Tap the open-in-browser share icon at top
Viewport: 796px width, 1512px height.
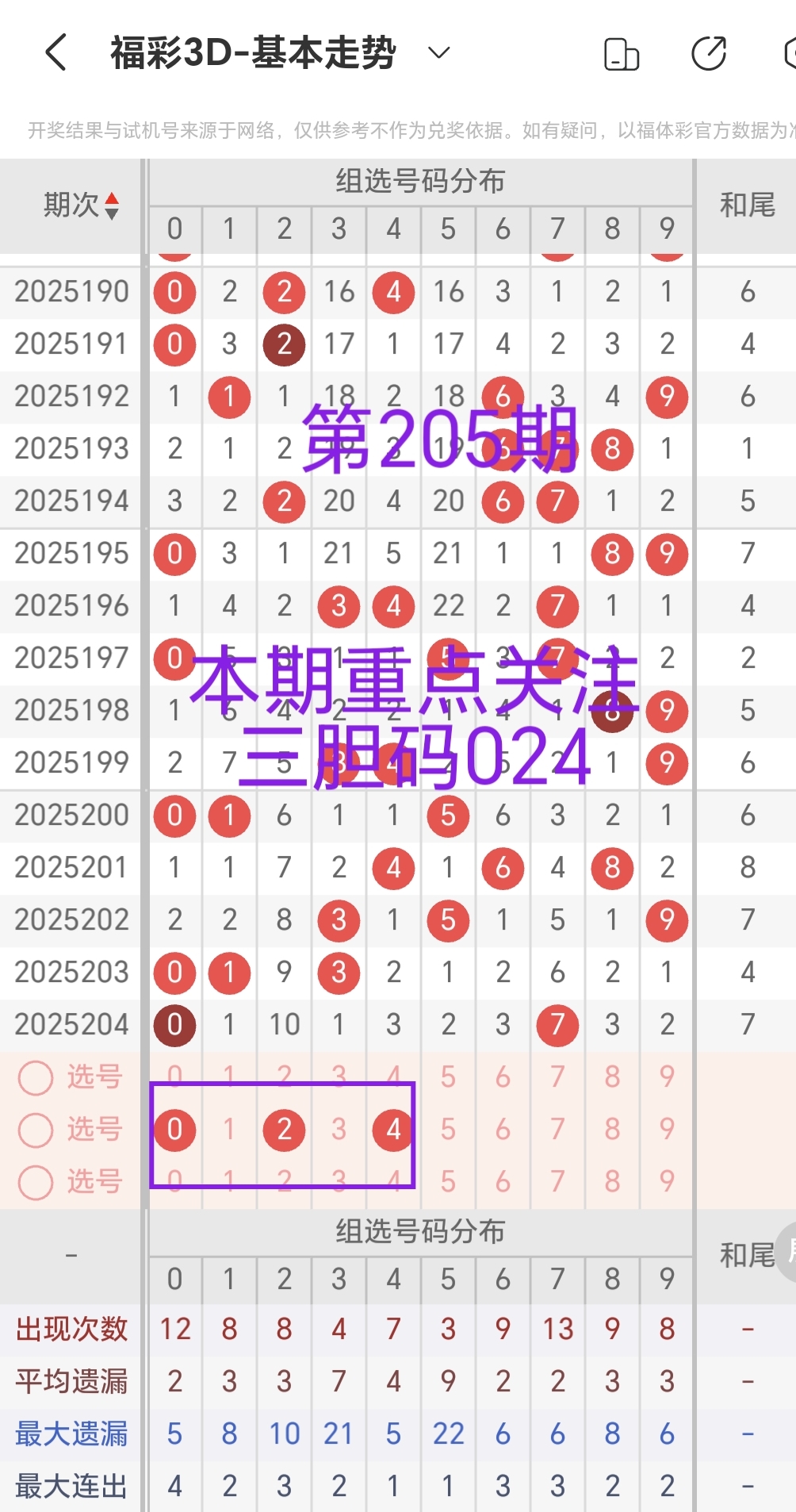point(708,52)
